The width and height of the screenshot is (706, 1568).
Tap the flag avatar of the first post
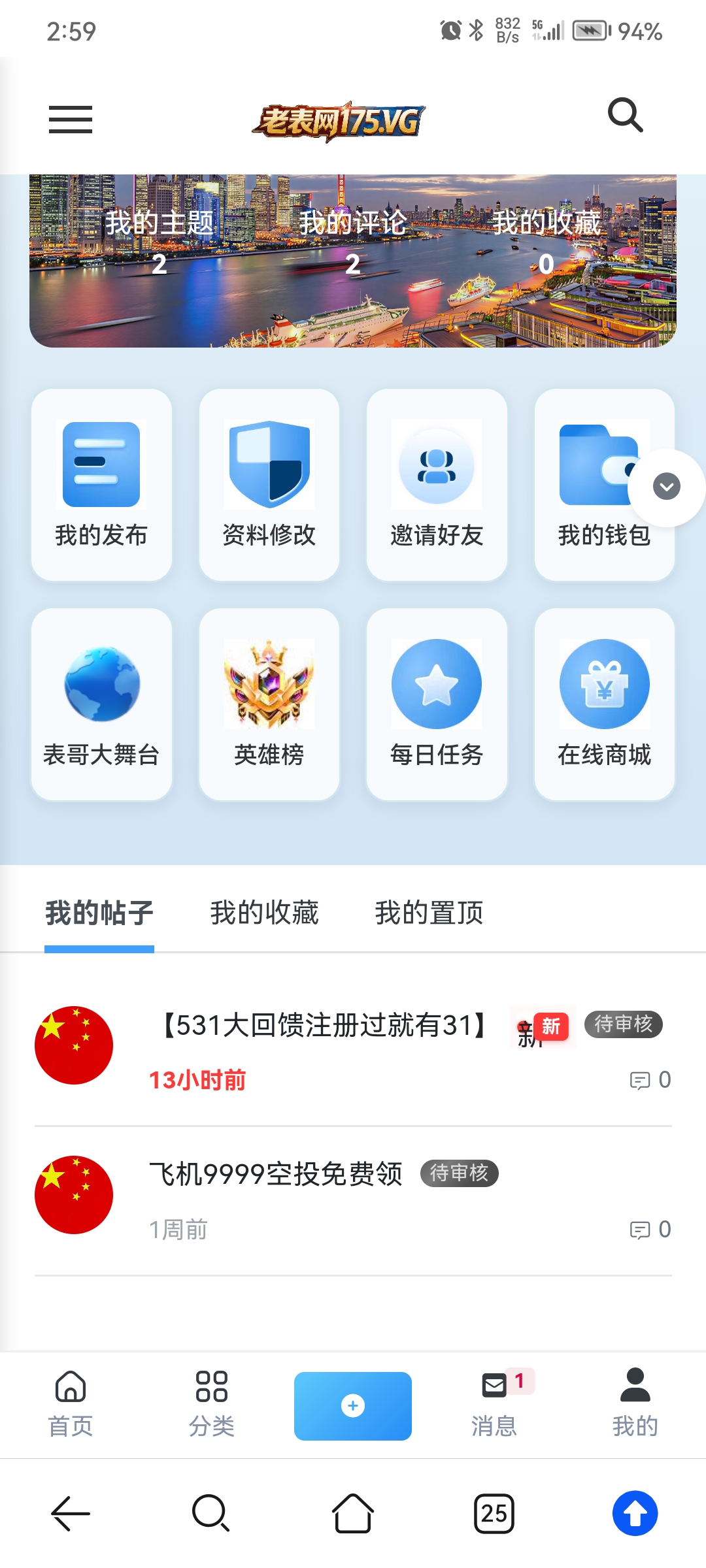pyautogui.click(x=75, y=1044)
